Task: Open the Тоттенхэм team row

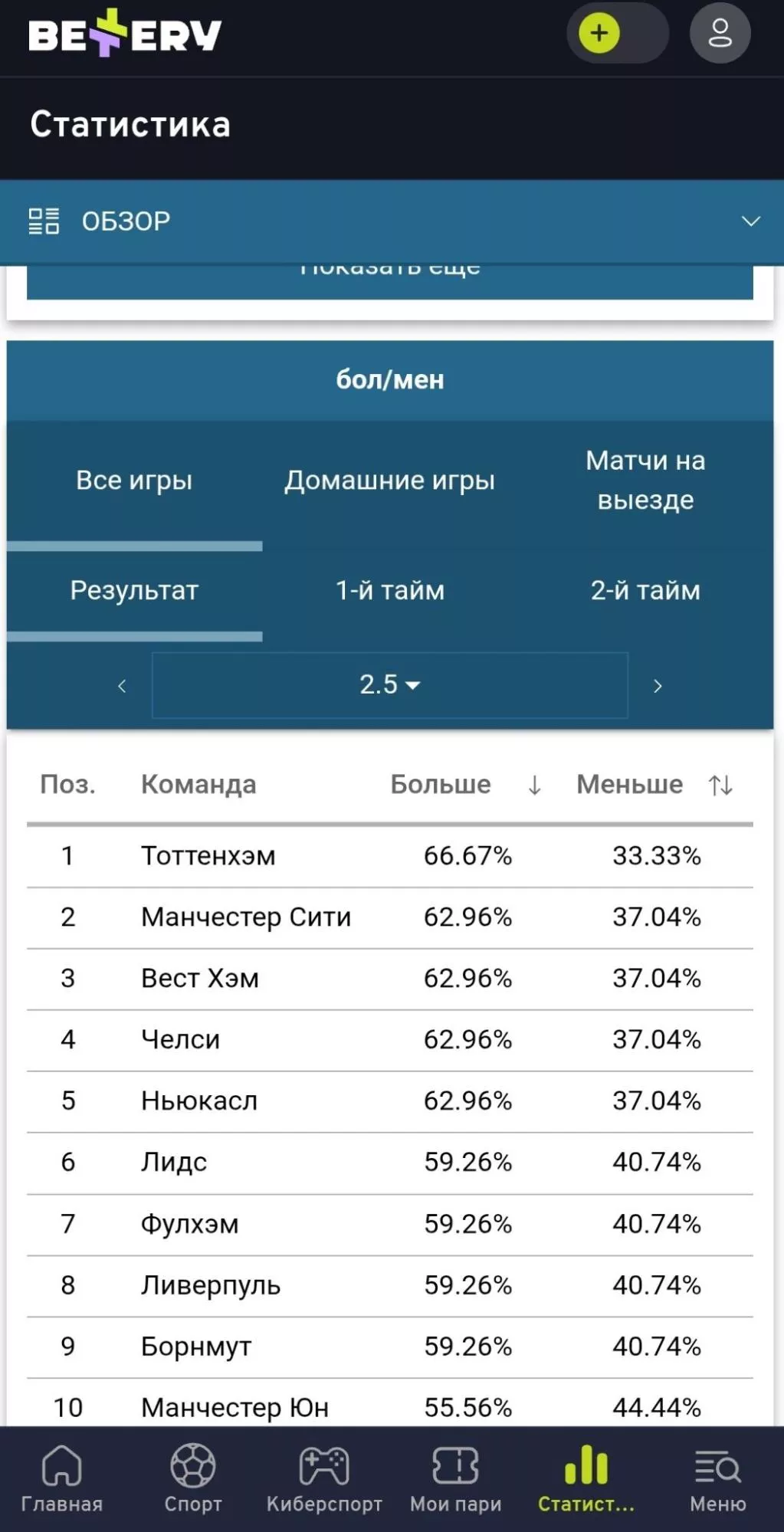Action: coord(207,856)
